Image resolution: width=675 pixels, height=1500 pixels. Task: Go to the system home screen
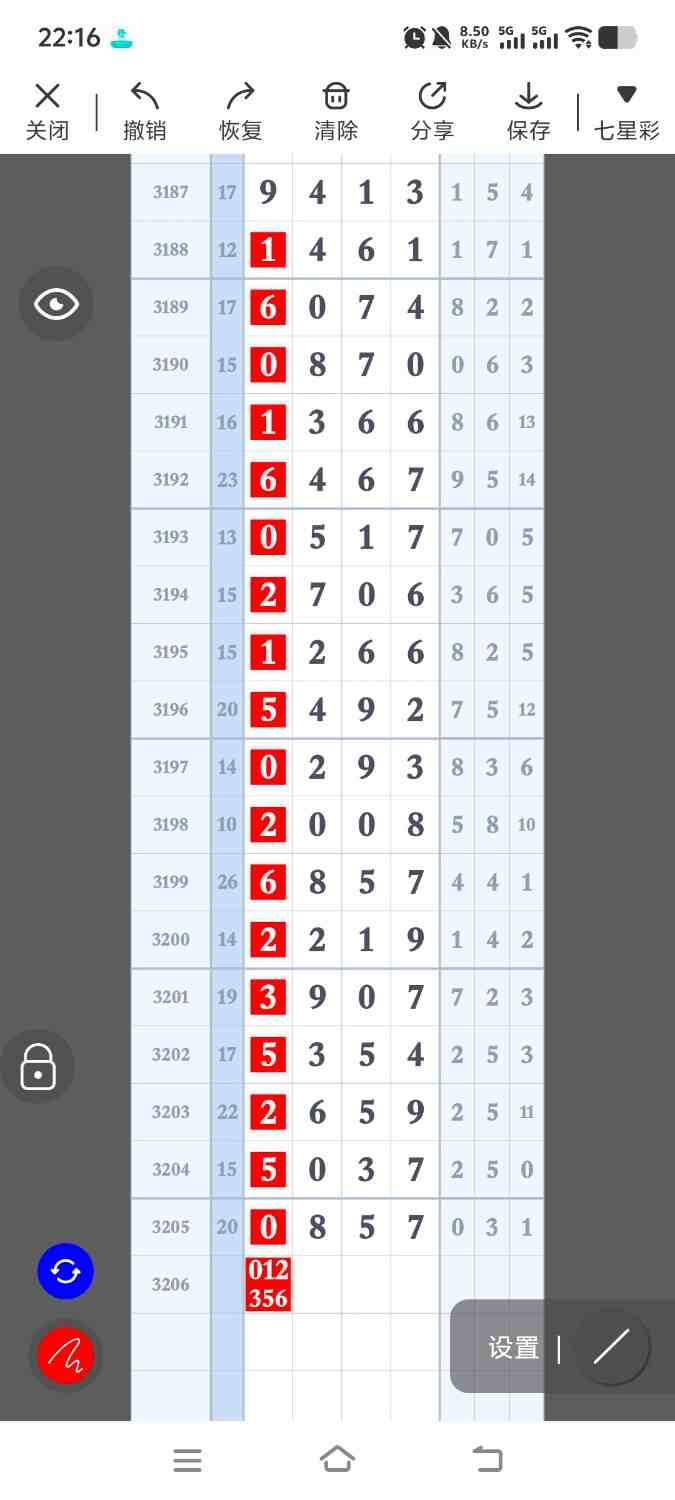[337, 1460]
